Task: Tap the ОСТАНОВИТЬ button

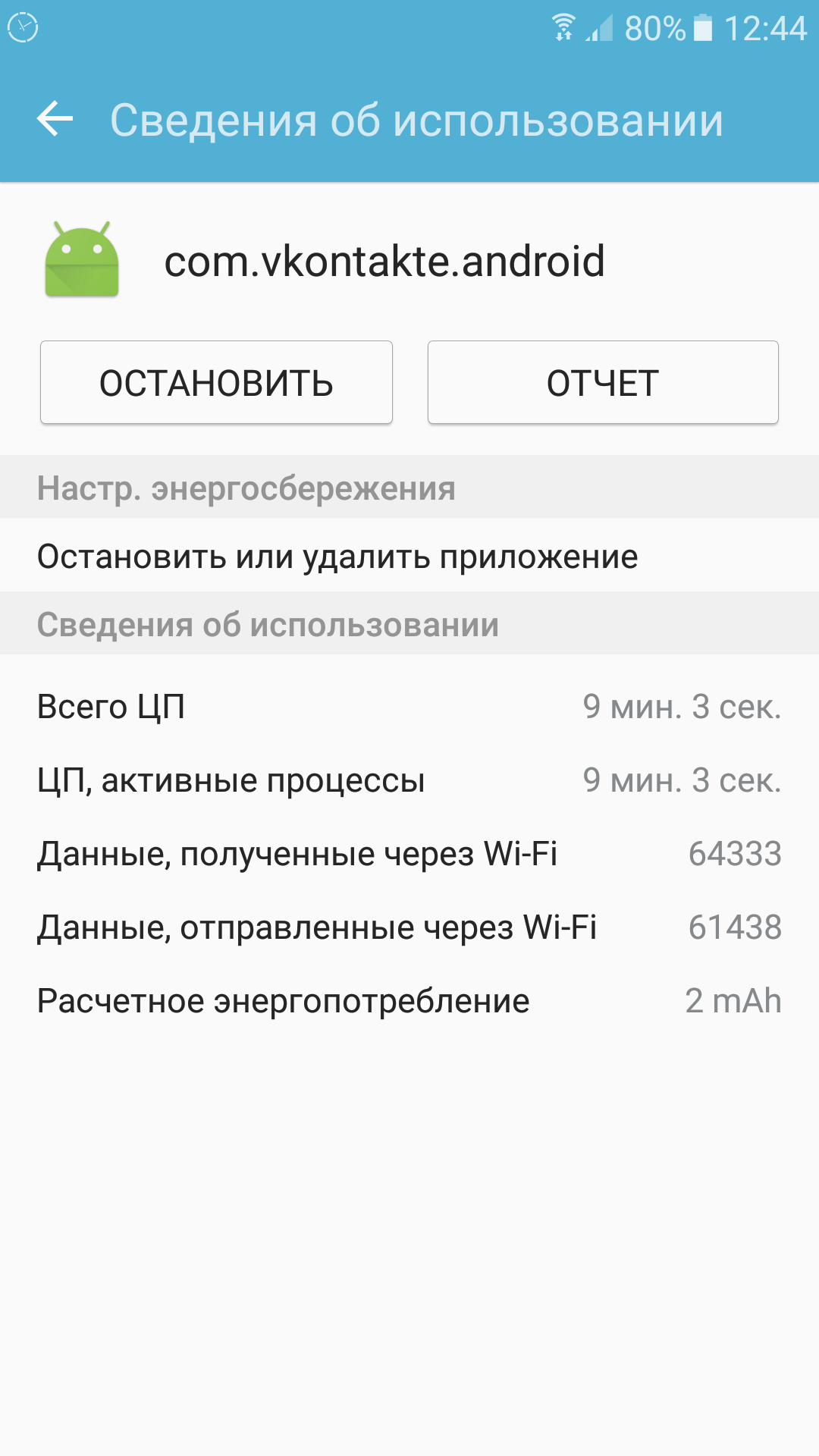Action: (216, 383)
